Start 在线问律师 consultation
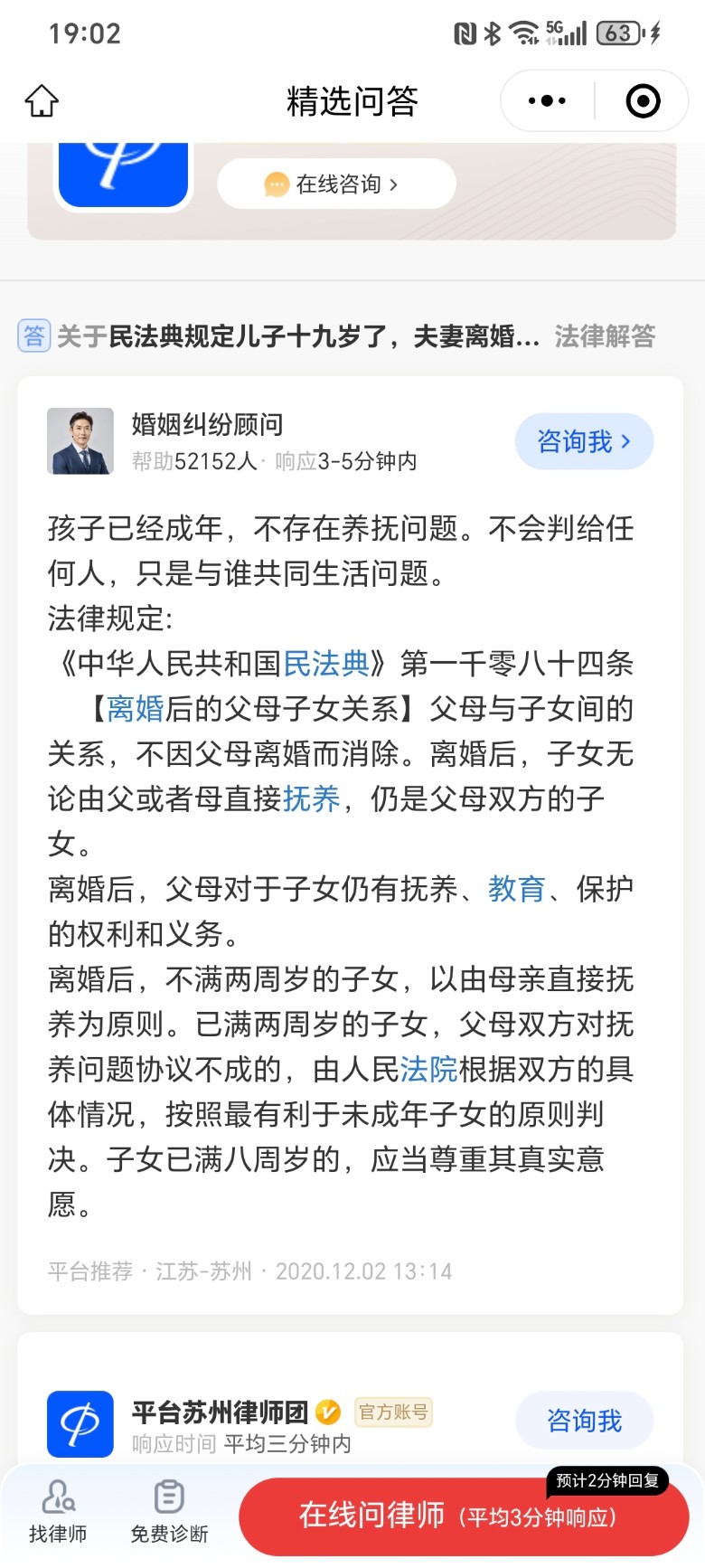The image size is (705, 1568). point(463,1516)
